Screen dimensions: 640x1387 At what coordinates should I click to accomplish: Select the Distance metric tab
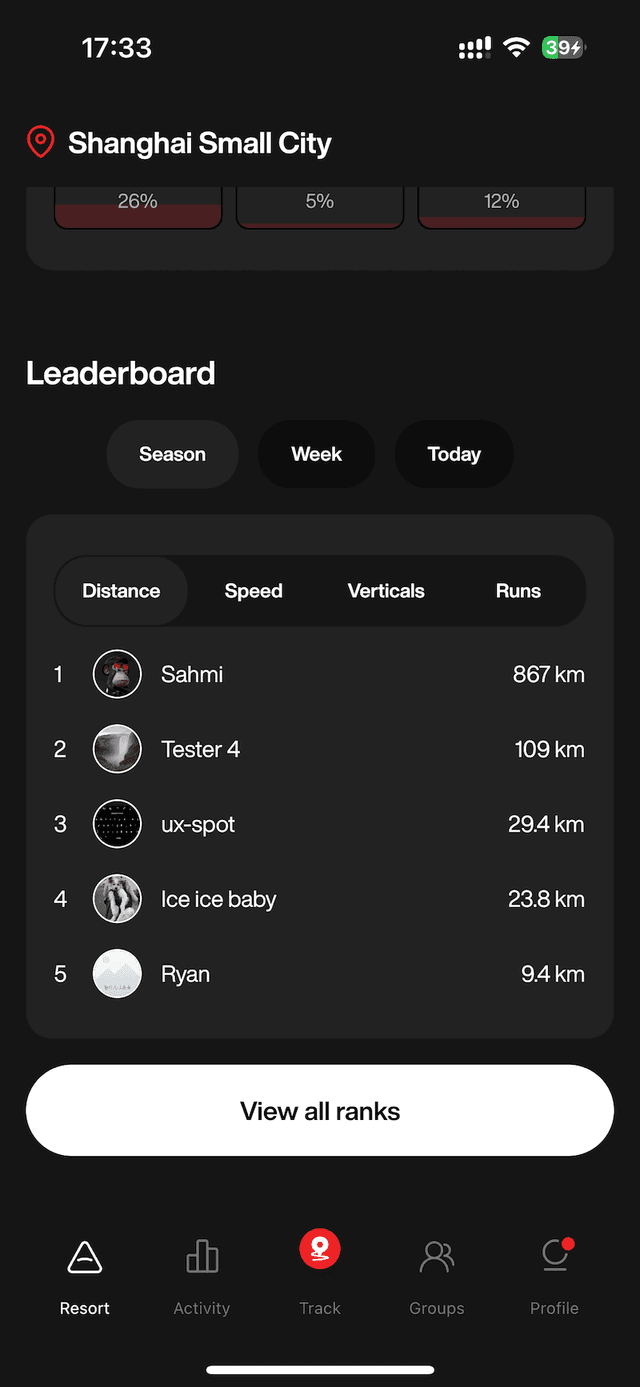(121, 591)
